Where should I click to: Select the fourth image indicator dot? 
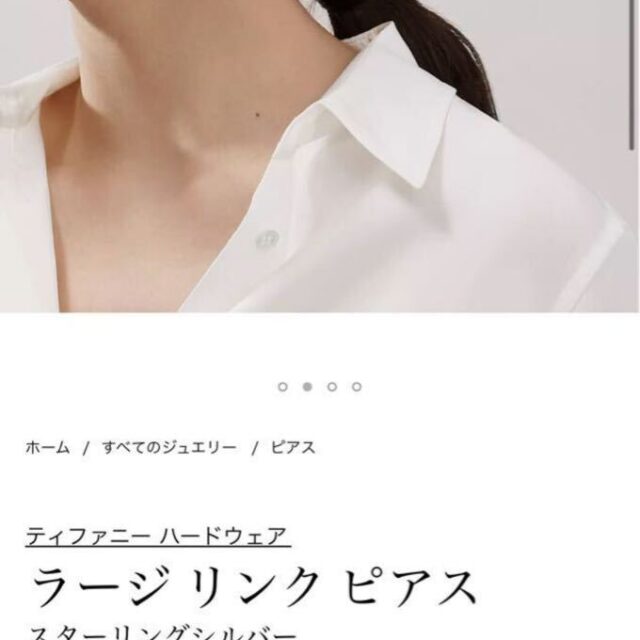coord(357,386)
